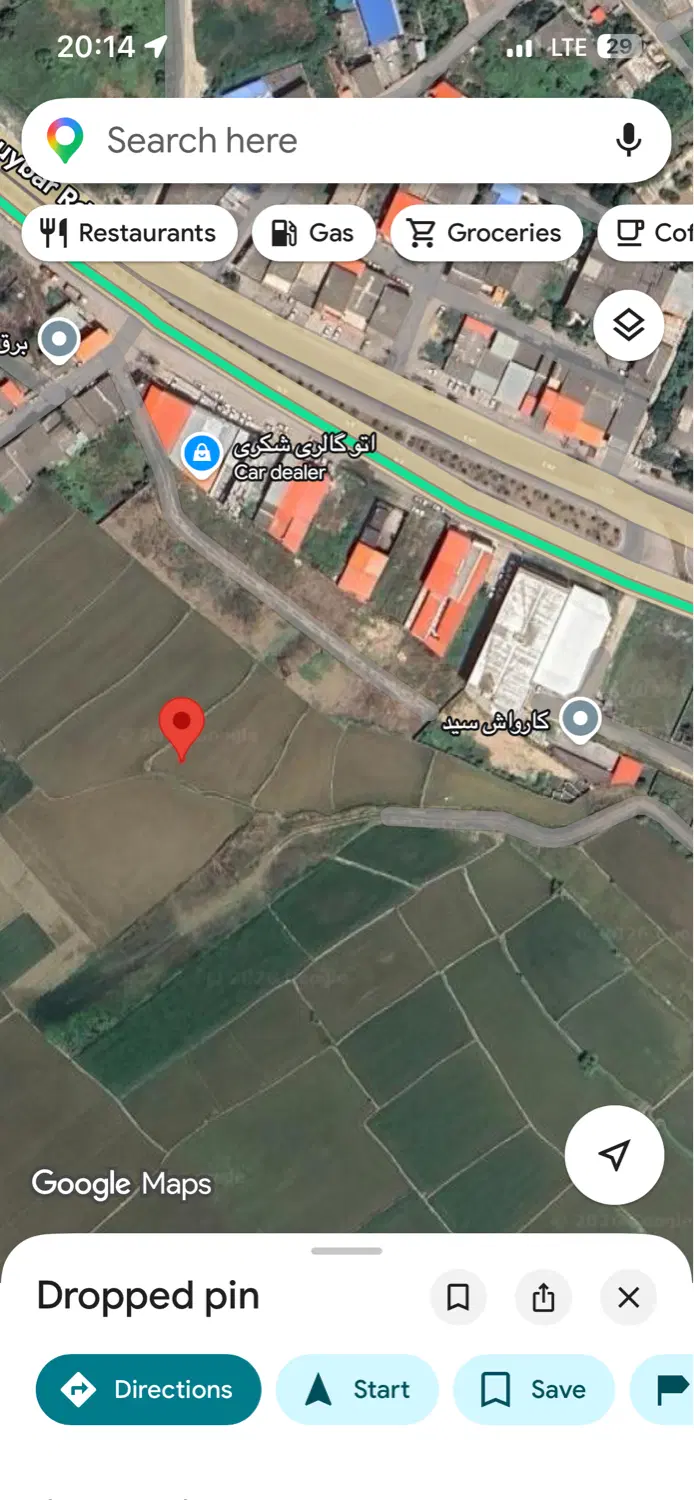Start voice search with the microphone
The image size is (694, 1500).
tap(628, 141)
